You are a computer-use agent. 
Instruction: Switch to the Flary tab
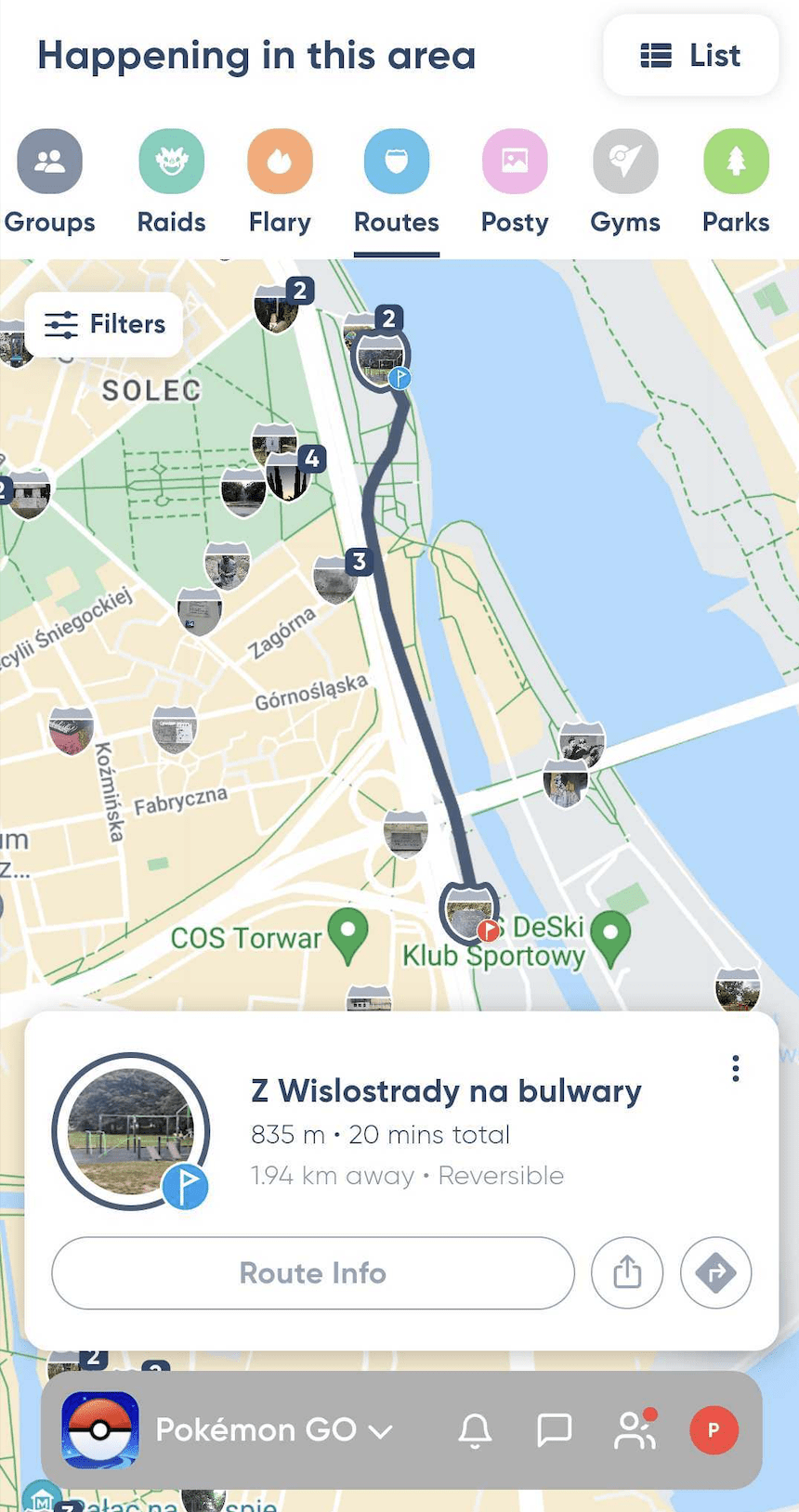[x=280, y=183]
